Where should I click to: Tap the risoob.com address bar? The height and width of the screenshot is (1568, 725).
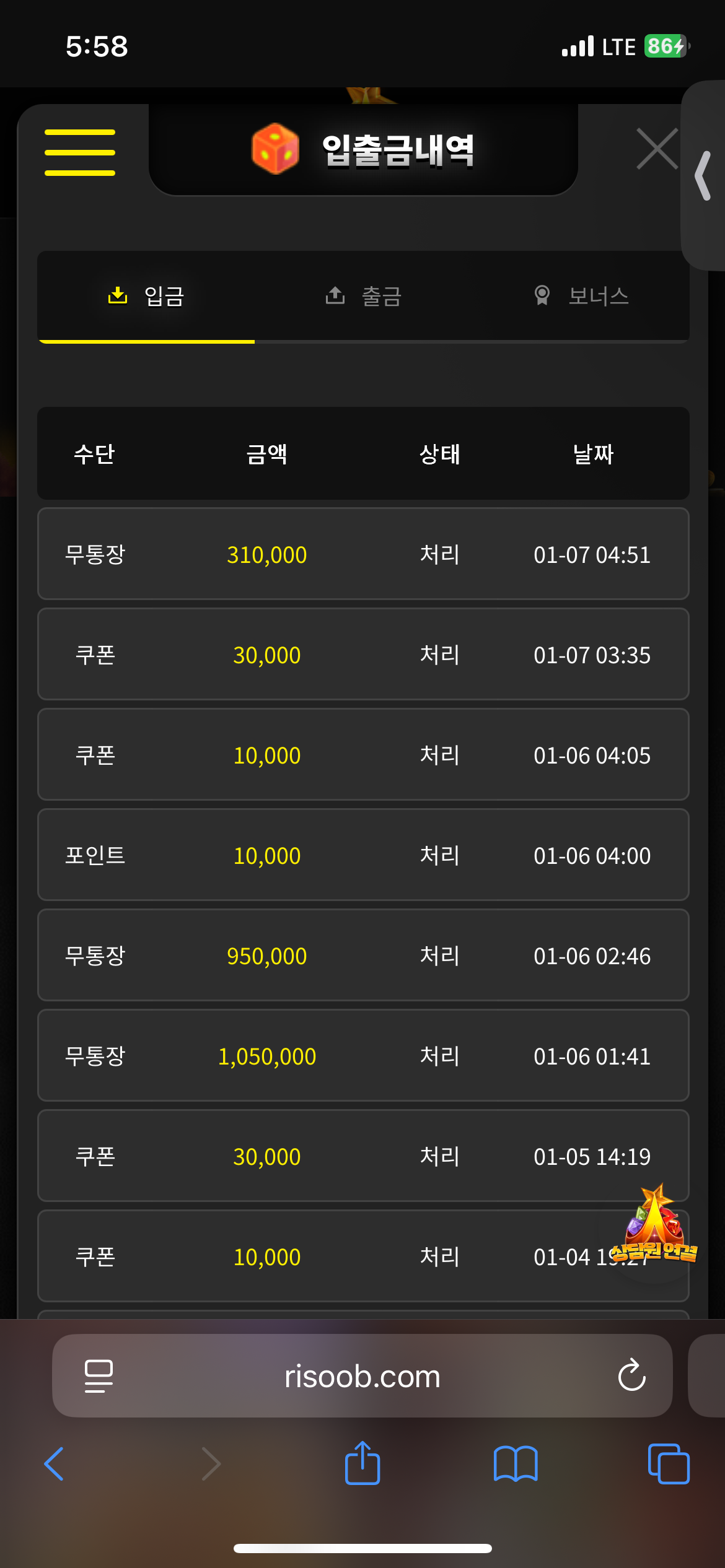tap(362, 1376)
